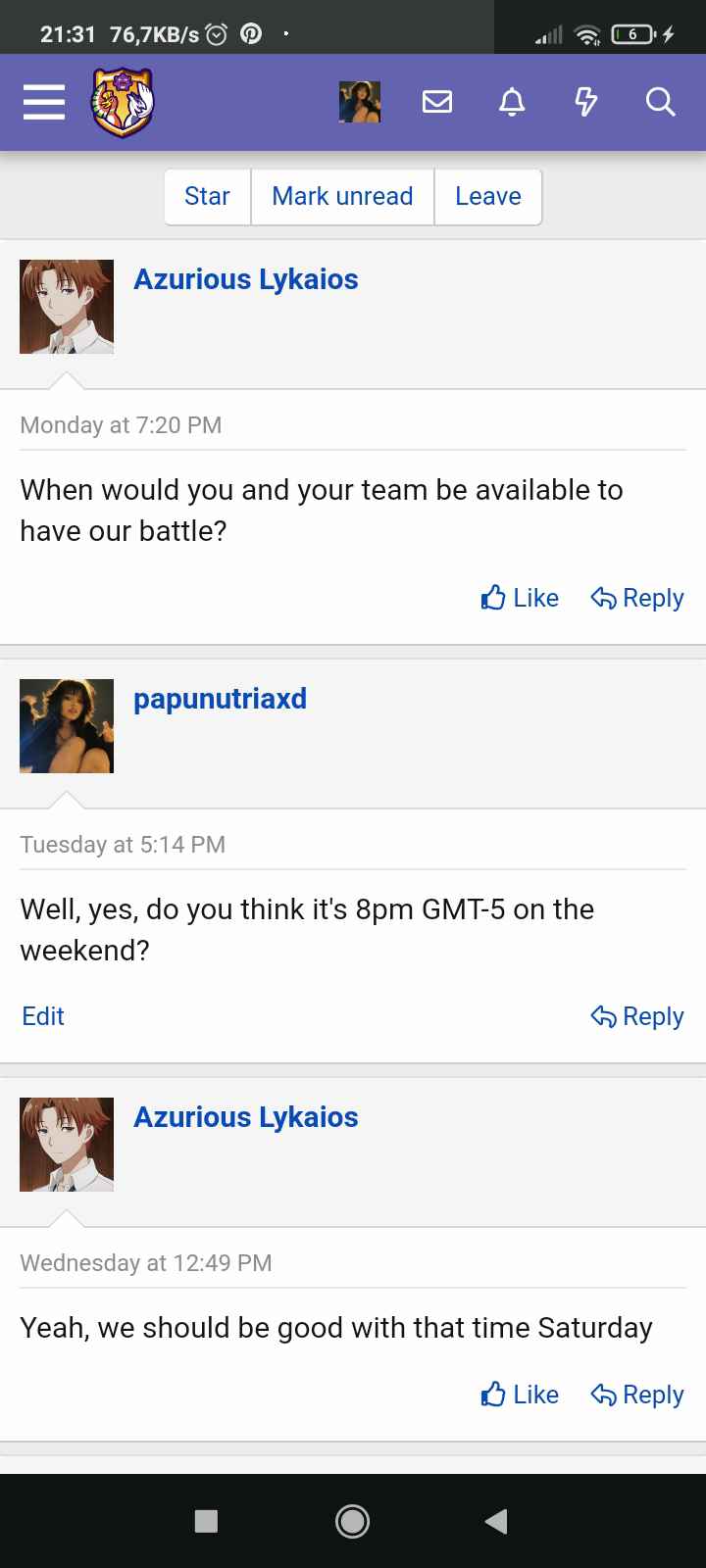This screenshot has width=706, height=1568.
Task: Open your account avatar menu
Action: [360, 102]
